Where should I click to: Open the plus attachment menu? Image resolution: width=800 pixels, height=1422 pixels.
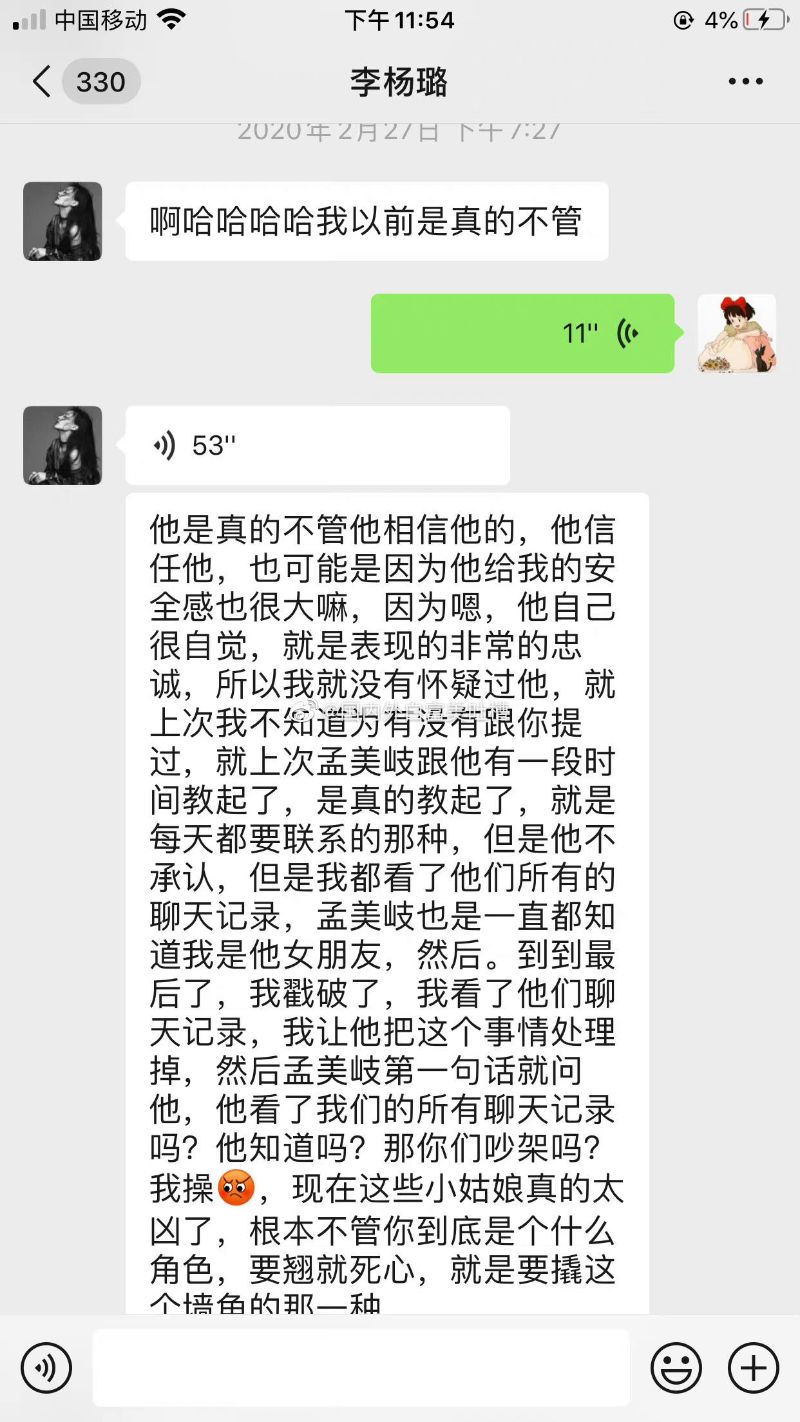(752, 1367)
